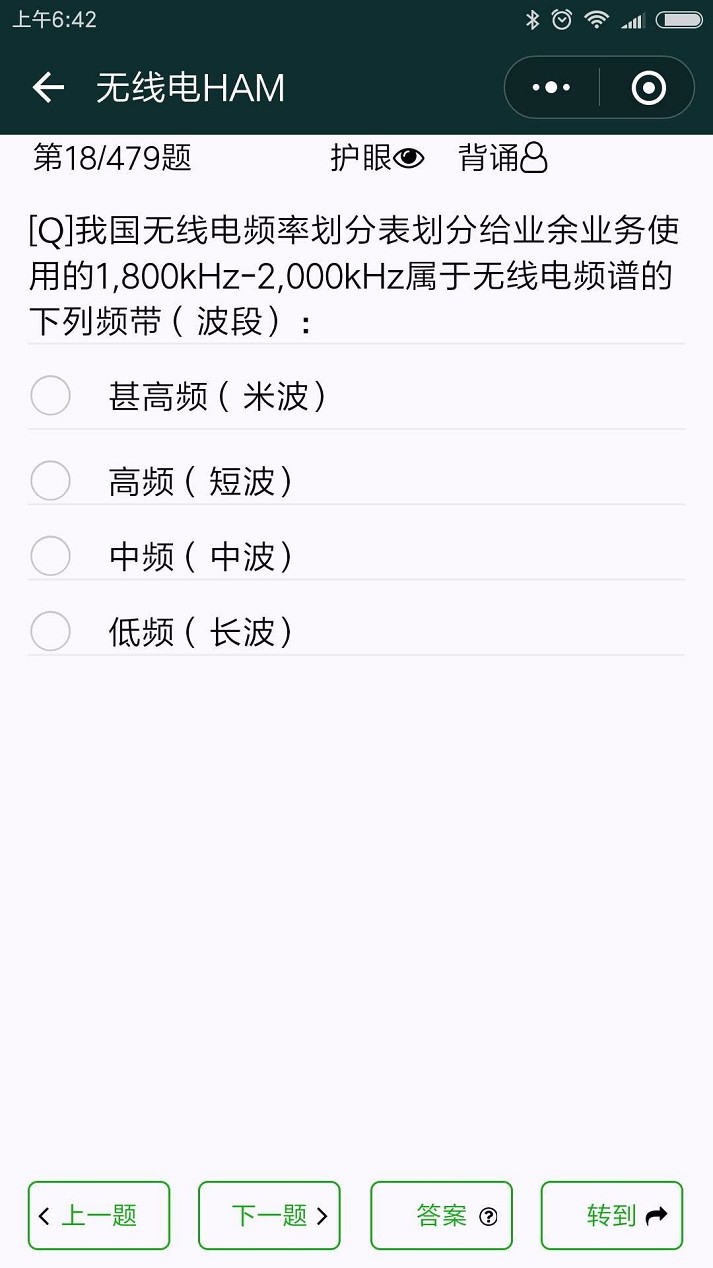Go to previous question with 上一题
The height and width of the screenshot is (1268, 713).
pyautogui.click(x=99, y=1216)
